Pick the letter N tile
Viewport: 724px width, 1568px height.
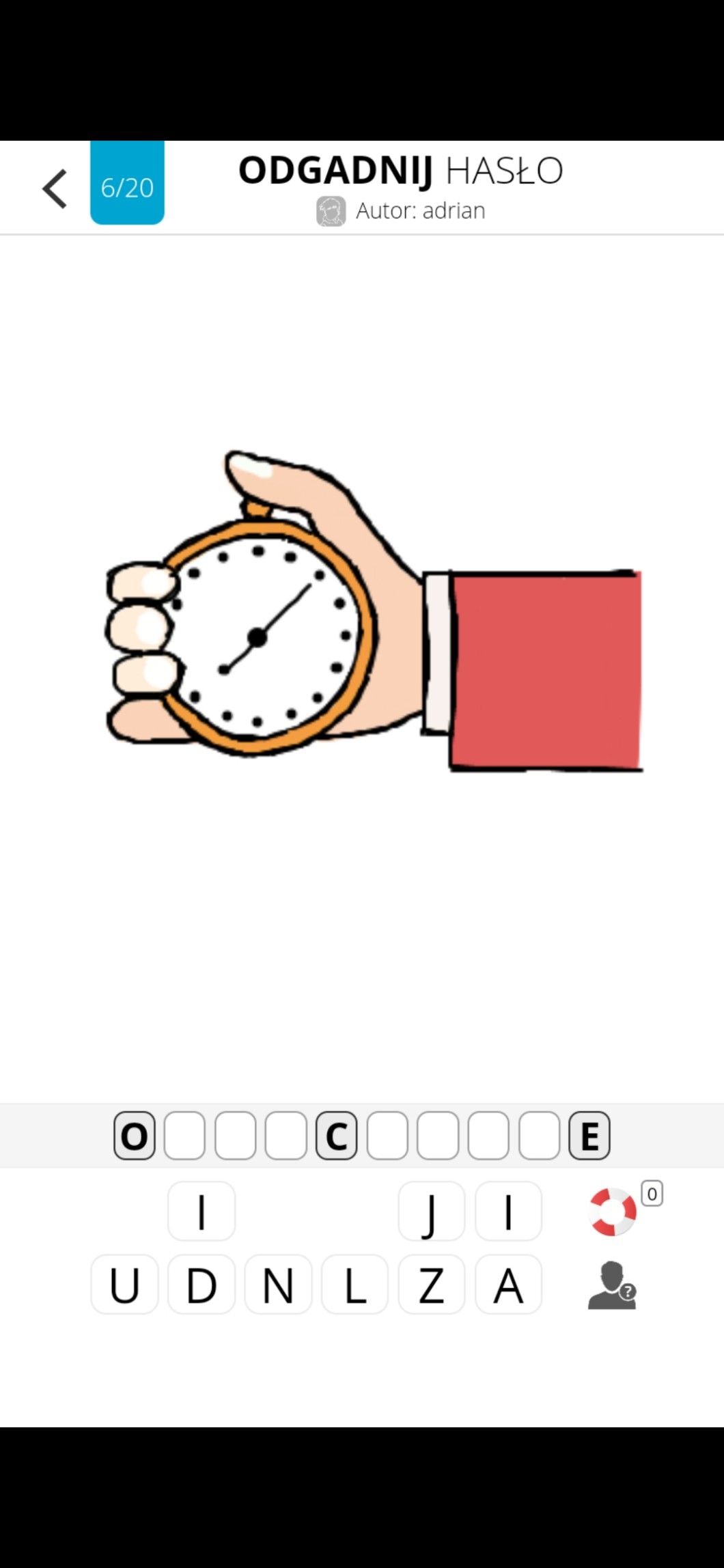[x=278, y=1284]
